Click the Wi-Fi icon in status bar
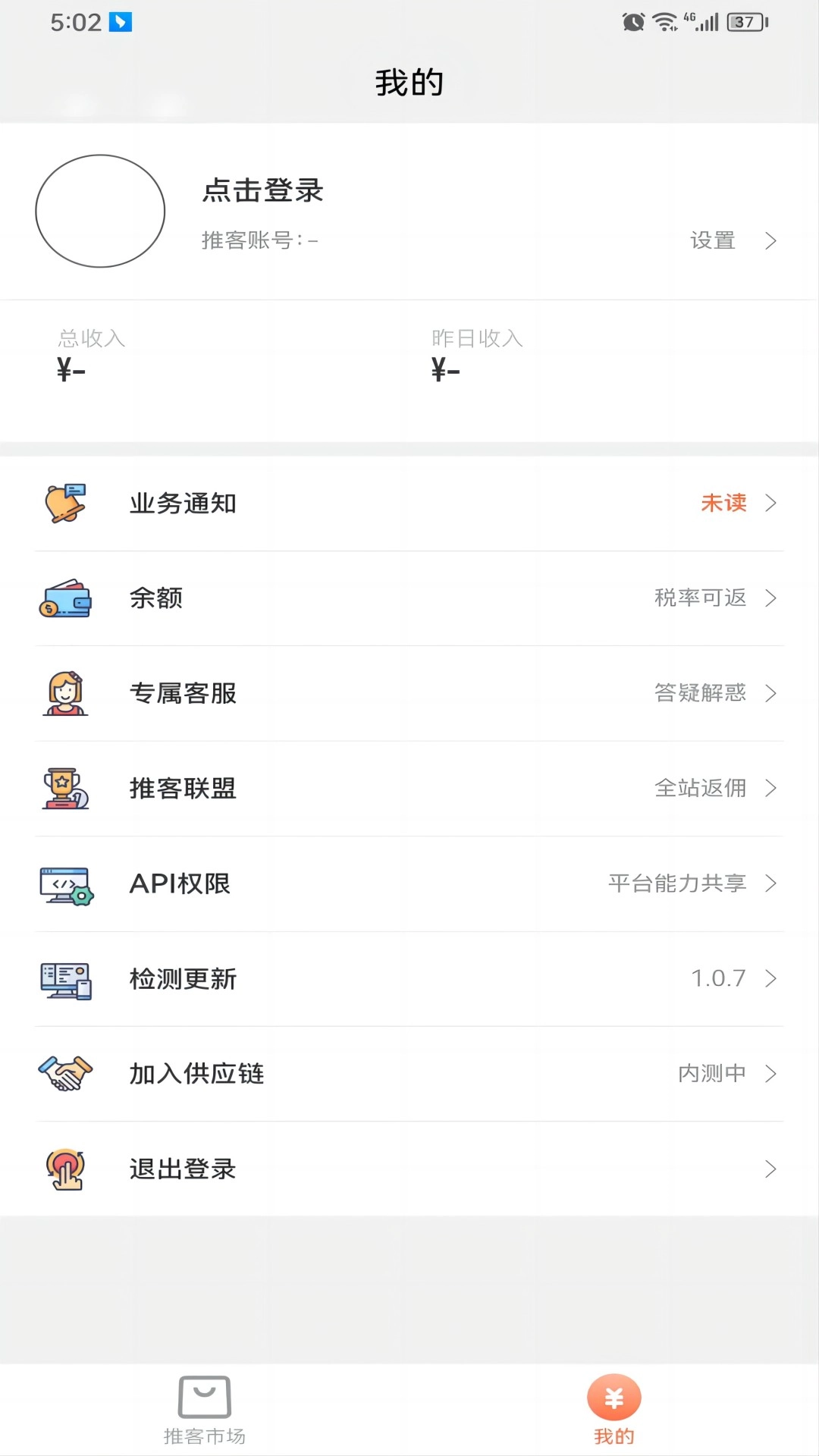The image size is (819, 1456). (x=667, y=21)
